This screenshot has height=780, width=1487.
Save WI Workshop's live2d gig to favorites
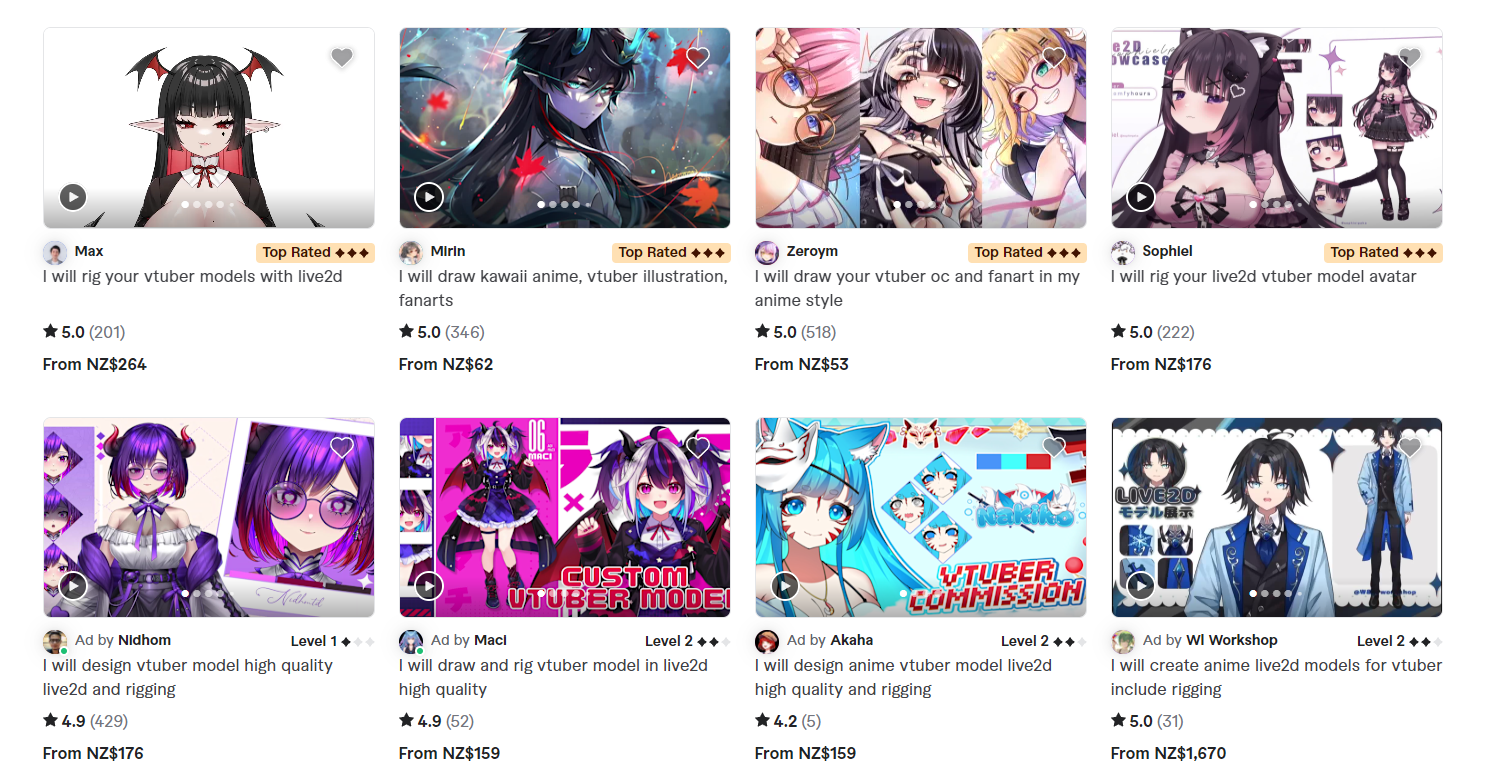[x=1410, y=447]
